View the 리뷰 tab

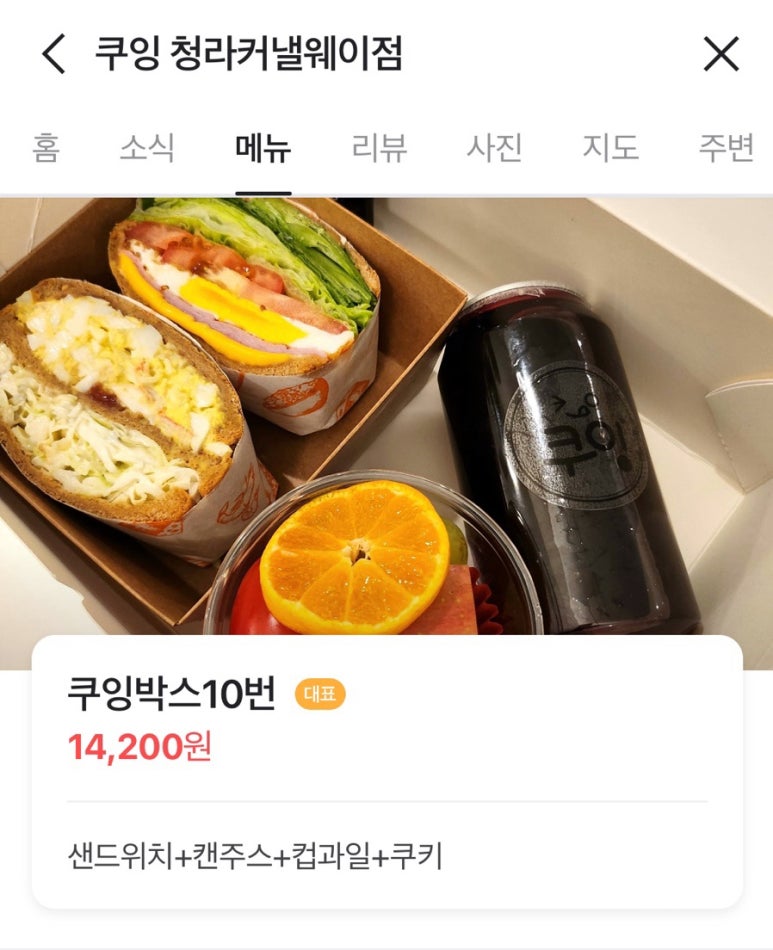379,148
